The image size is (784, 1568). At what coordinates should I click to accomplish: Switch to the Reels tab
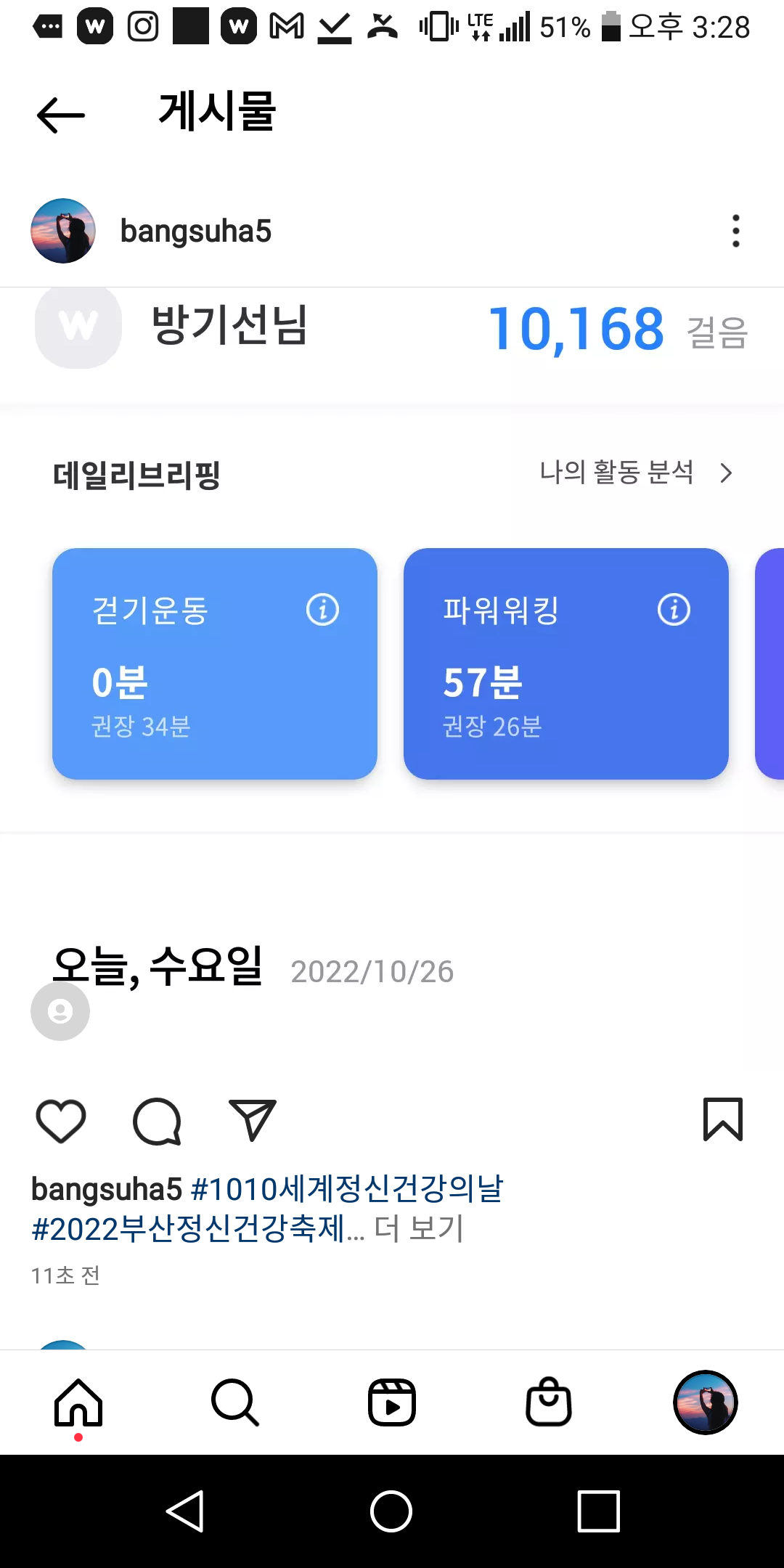point(392,1402)
